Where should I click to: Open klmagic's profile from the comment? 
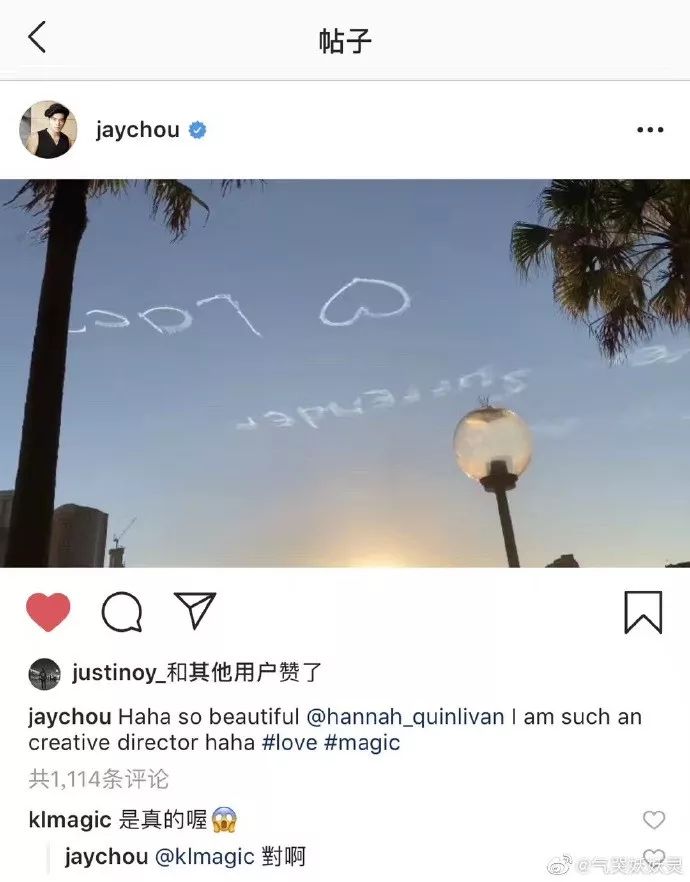tap(70, 820)
